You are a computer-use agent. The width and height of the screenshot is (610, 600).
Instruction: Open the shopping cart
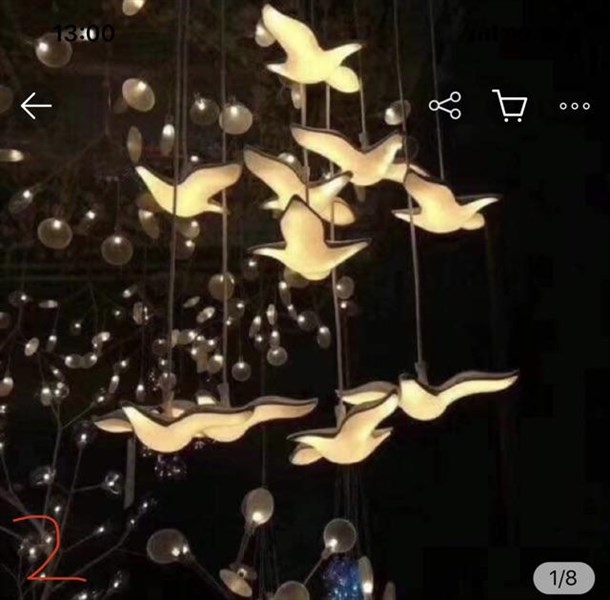pyautogui.click(x=509, y=105)
